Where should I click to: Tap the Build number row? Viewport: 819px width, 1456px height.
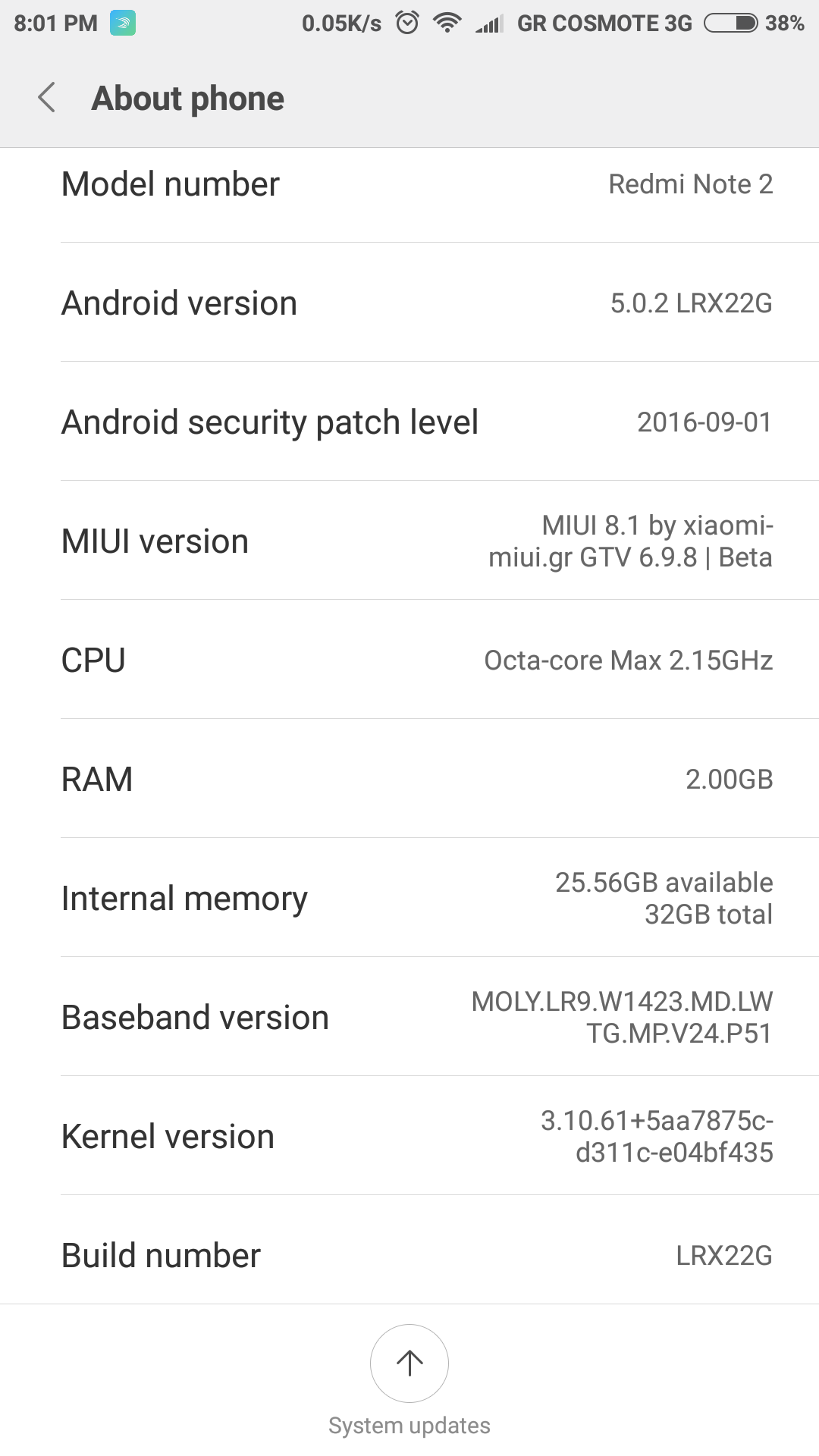pos(409,1250)
